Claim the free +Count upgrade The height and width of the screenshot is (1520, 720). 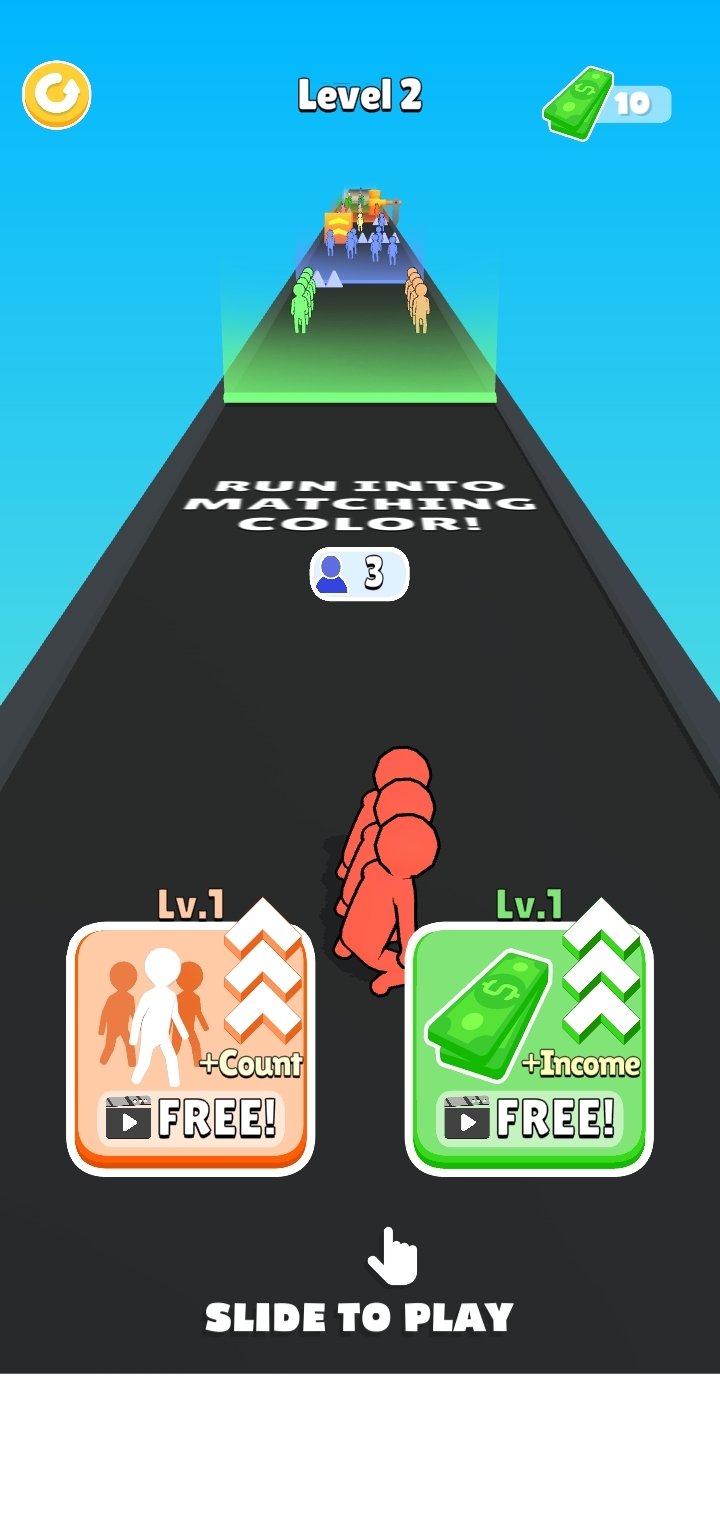point(190,1048)
